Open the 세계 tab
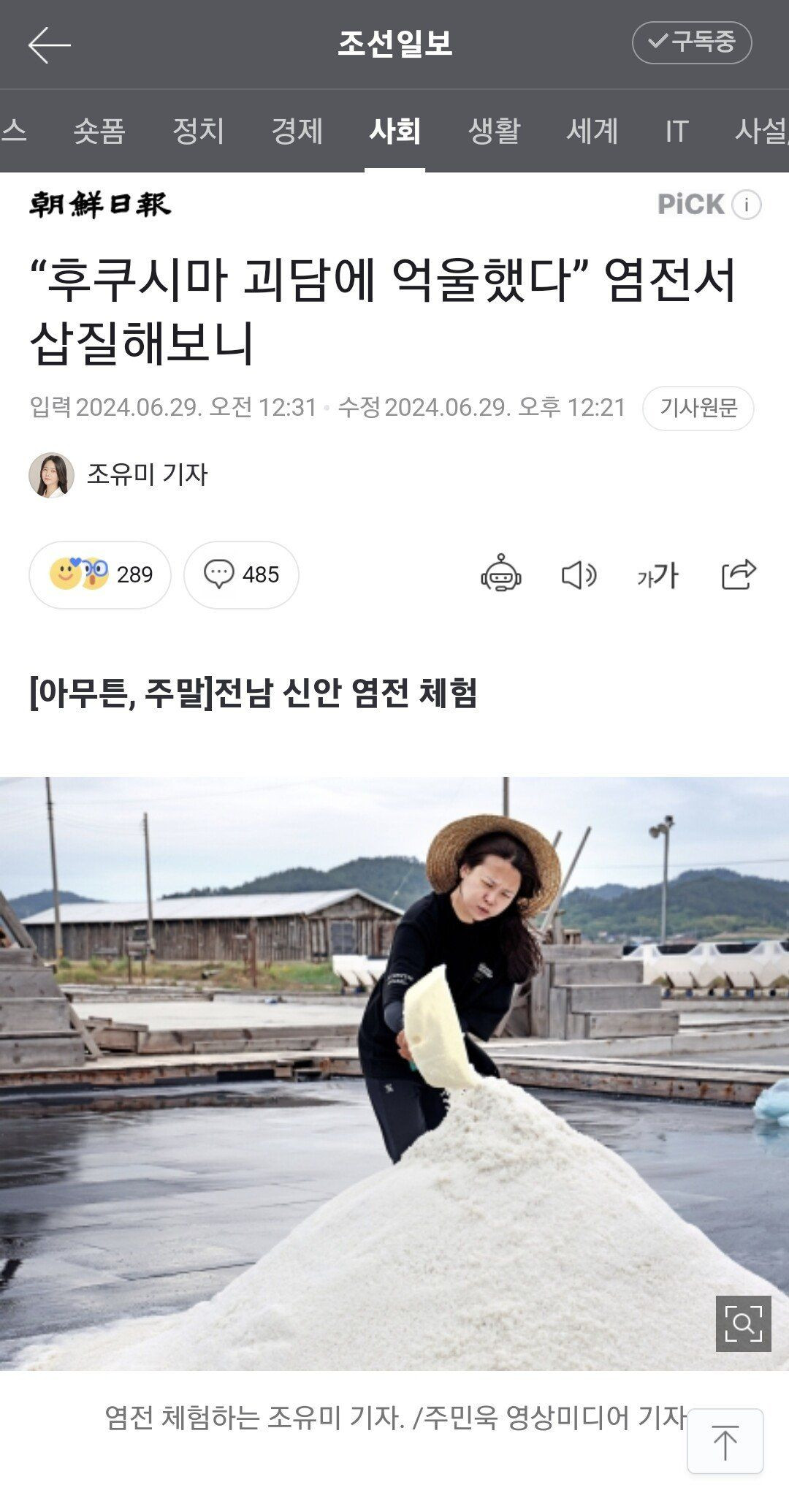Screen dimensions: 789x1512 [x=592, y=132]
